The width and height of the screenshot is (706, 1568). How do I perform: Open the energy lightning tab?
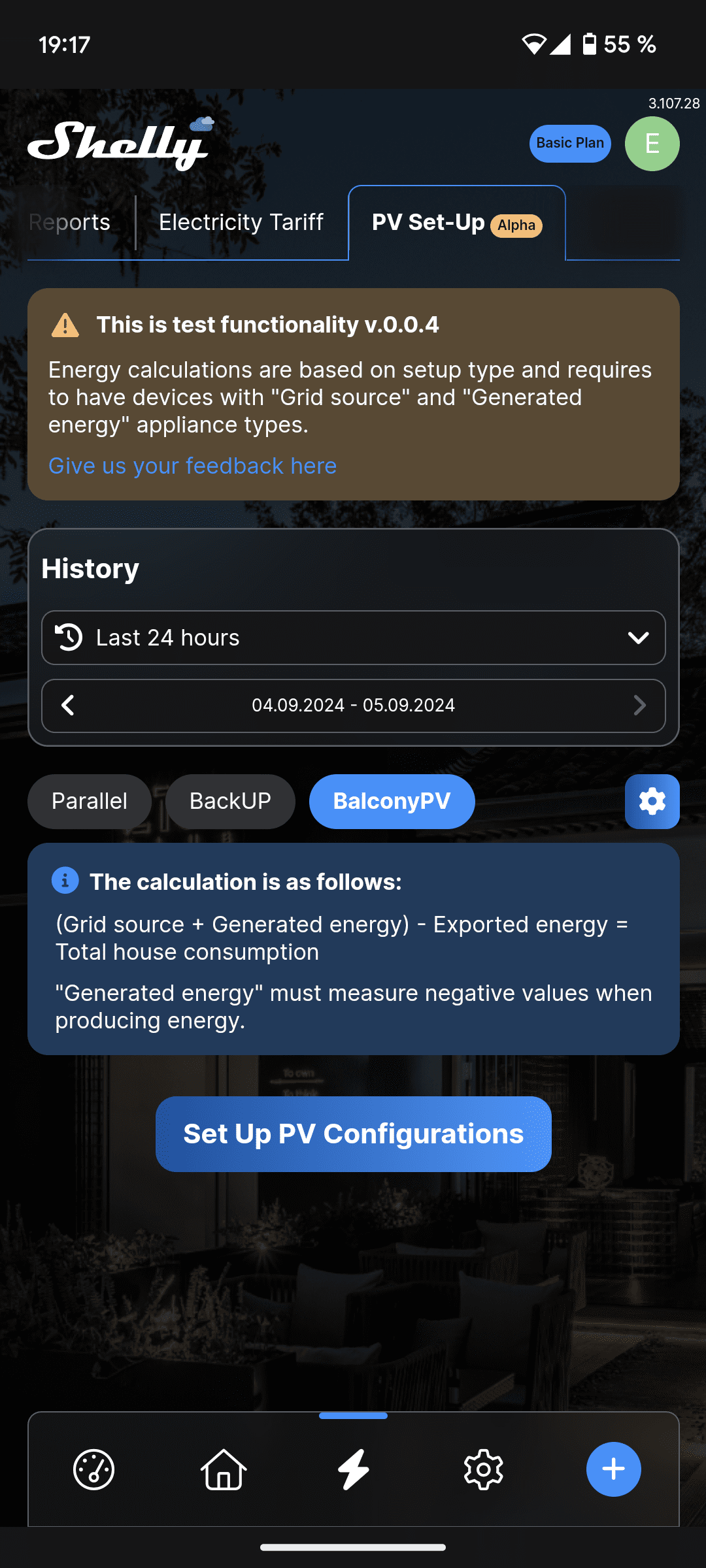click(353, 1469)
